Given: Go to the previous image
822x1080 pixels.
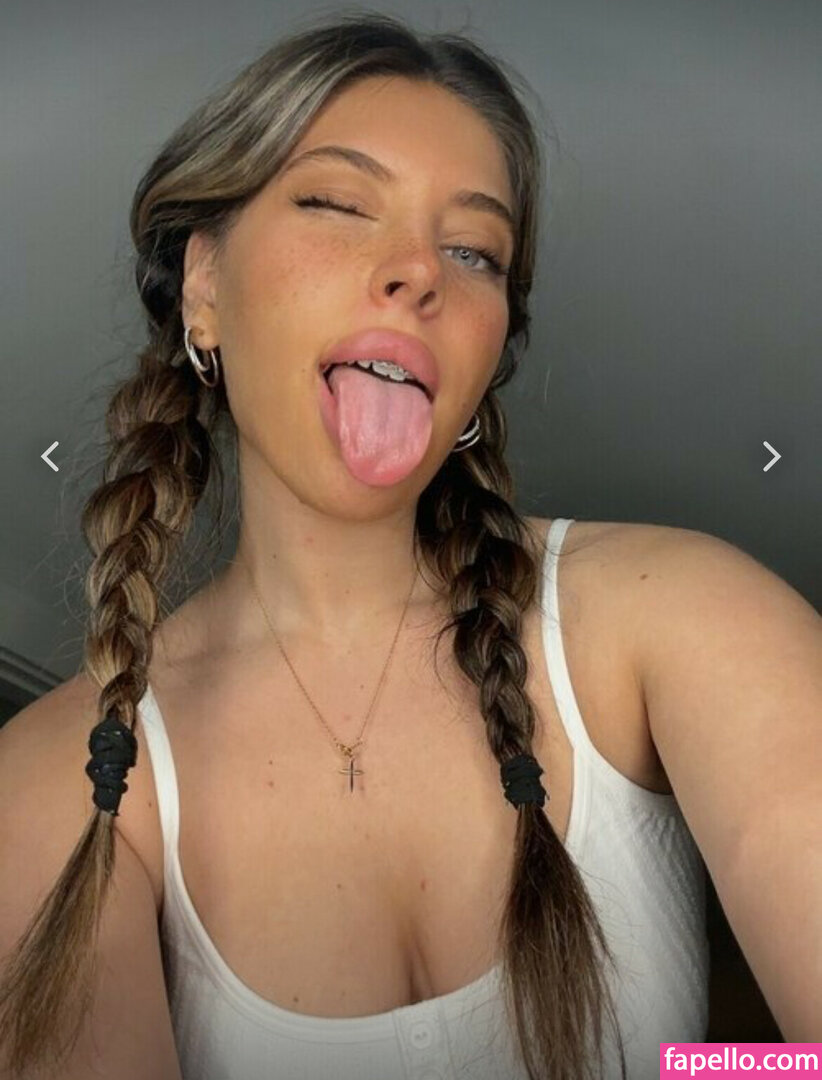Looking at the screenshot, I should (50, 457).
